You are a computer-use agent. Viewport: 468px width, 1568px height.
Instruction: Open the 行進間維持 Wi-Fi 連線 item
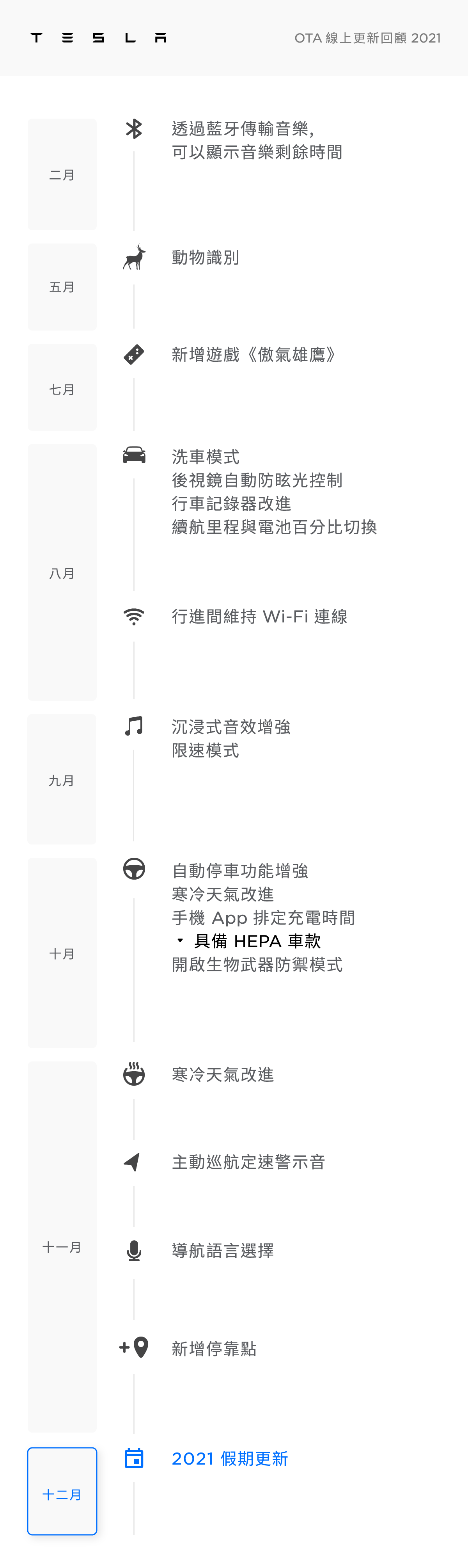[259, 617]
